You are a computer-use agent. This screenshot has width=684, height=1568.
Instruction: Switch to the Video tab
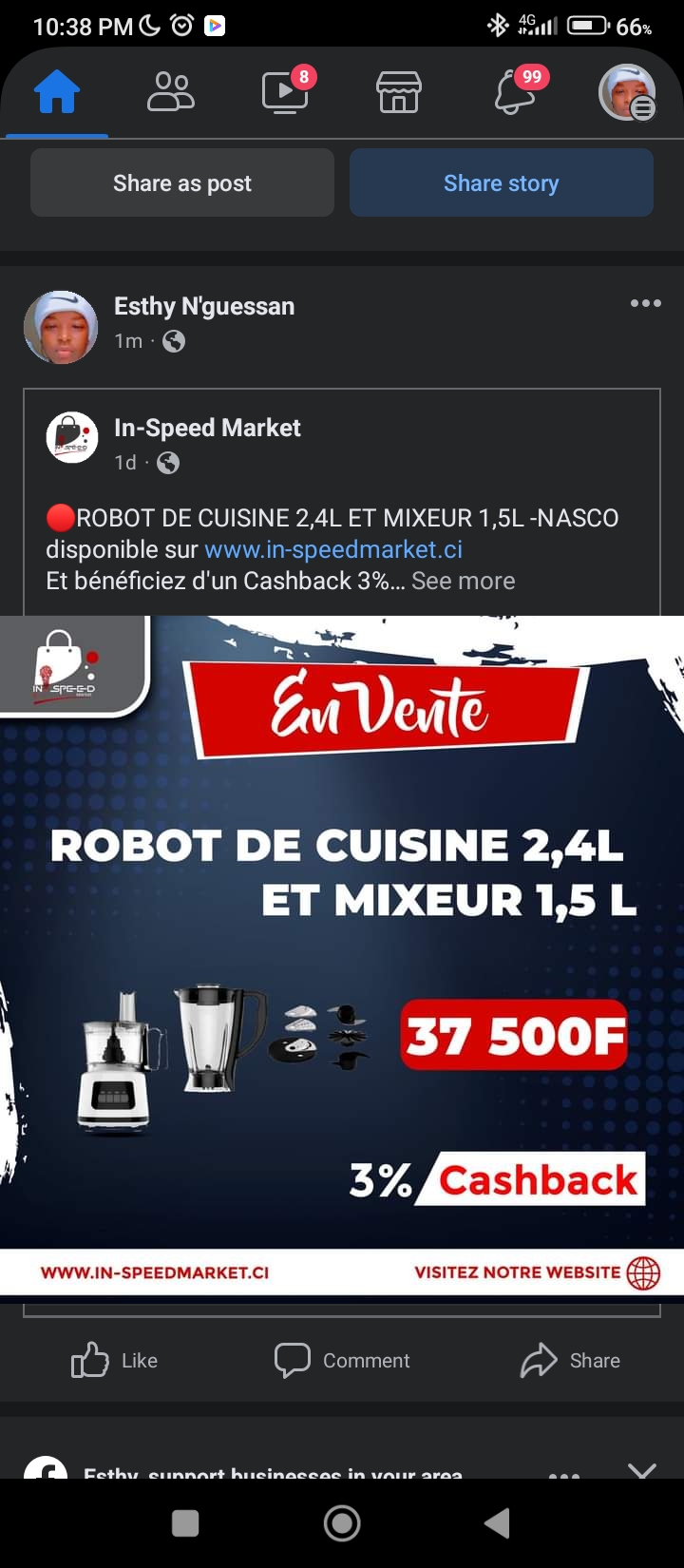coord(285,91)
